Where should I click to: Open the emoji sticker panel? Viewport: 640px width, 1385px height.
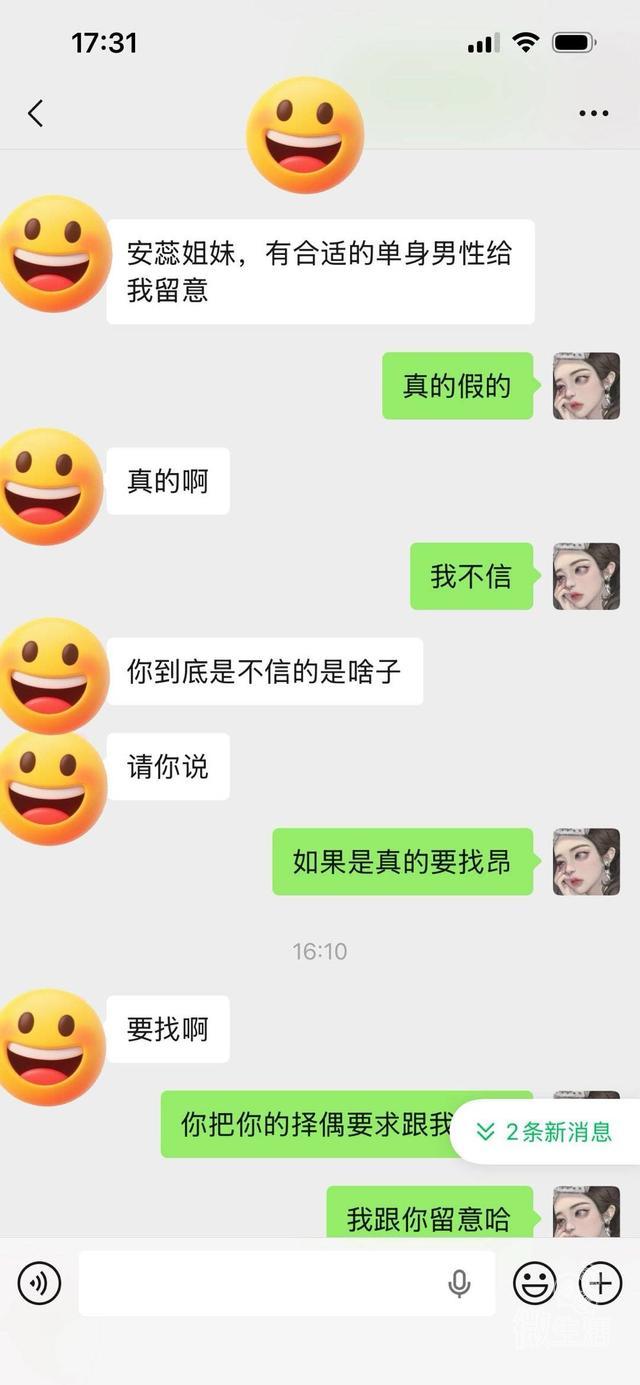(x=535, y=1282)
